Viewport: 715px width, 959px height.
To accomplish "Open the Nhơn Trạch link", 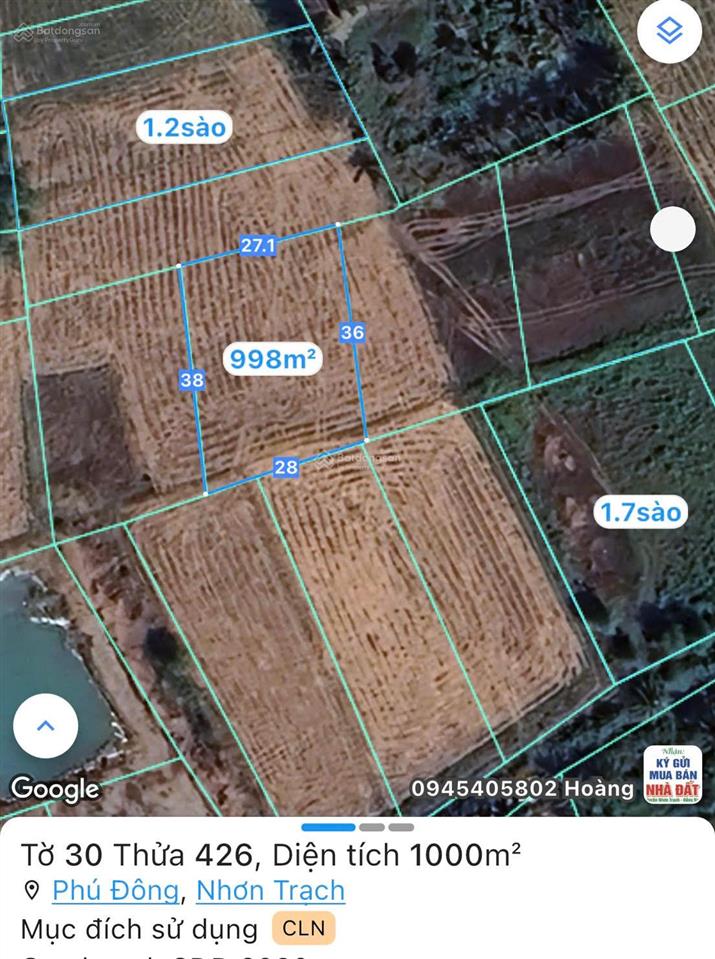I will pos(270,890).
